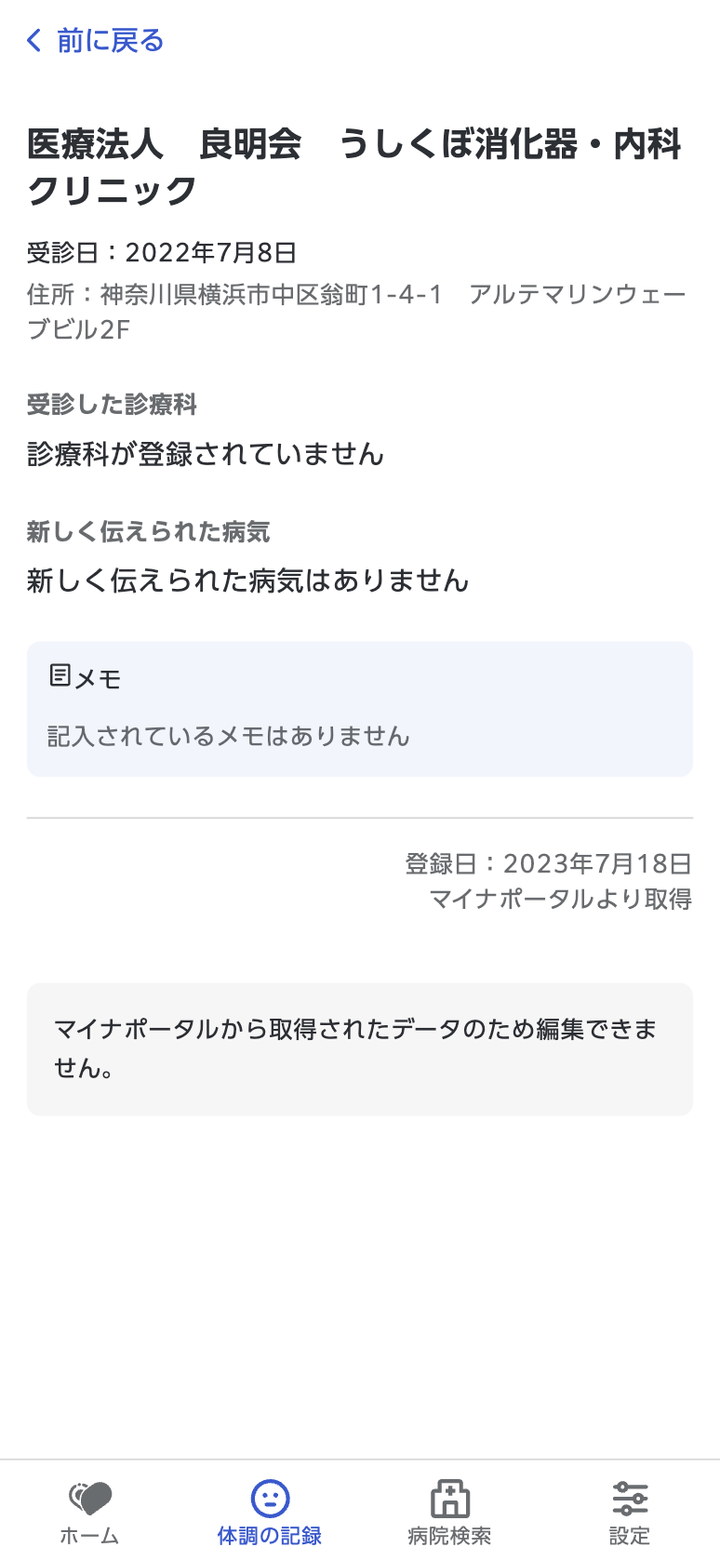Open the 体調の記録 tab
Viewport: 720px width, 1561px height.
(270, 1512)
